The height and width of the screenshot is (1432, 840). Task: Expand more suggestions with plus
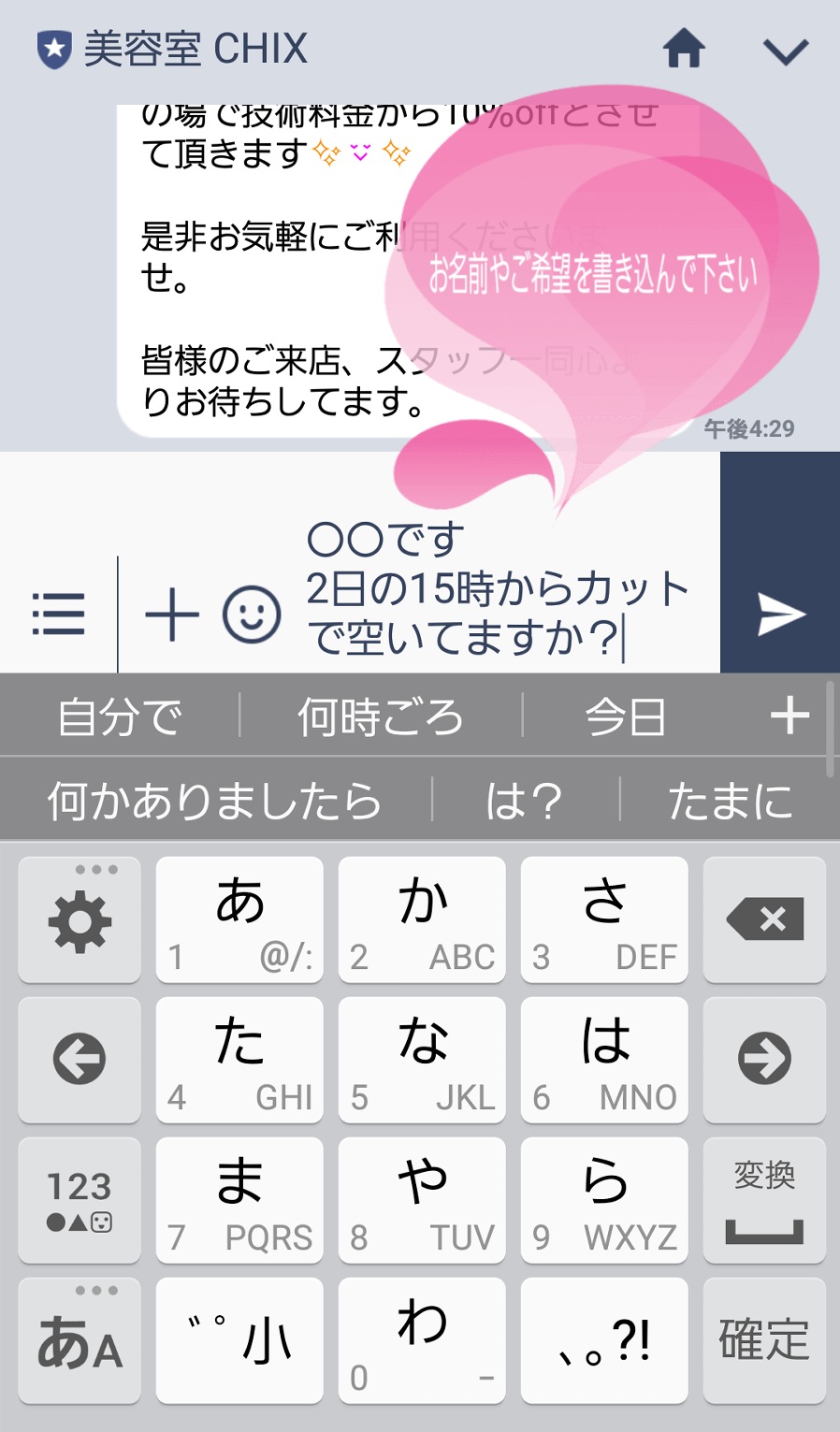(789, 716)
